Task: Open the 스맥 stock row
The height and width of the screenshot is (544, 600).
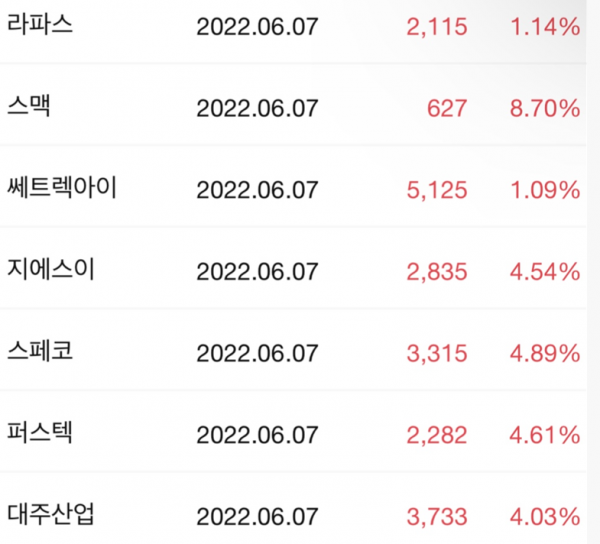Action: coord(28,105)
